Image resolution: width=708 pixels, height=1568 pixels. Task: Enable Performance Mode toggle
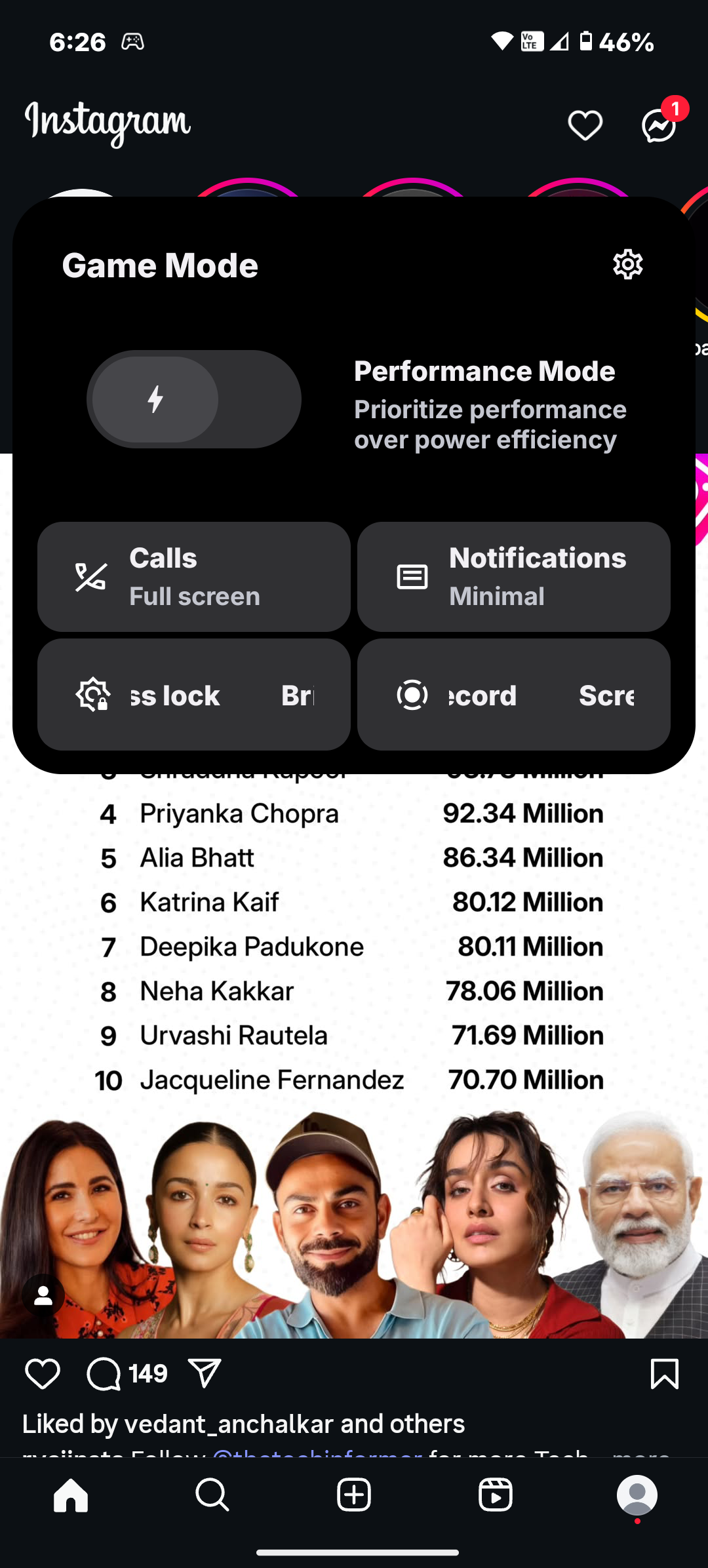pos(194,399)
